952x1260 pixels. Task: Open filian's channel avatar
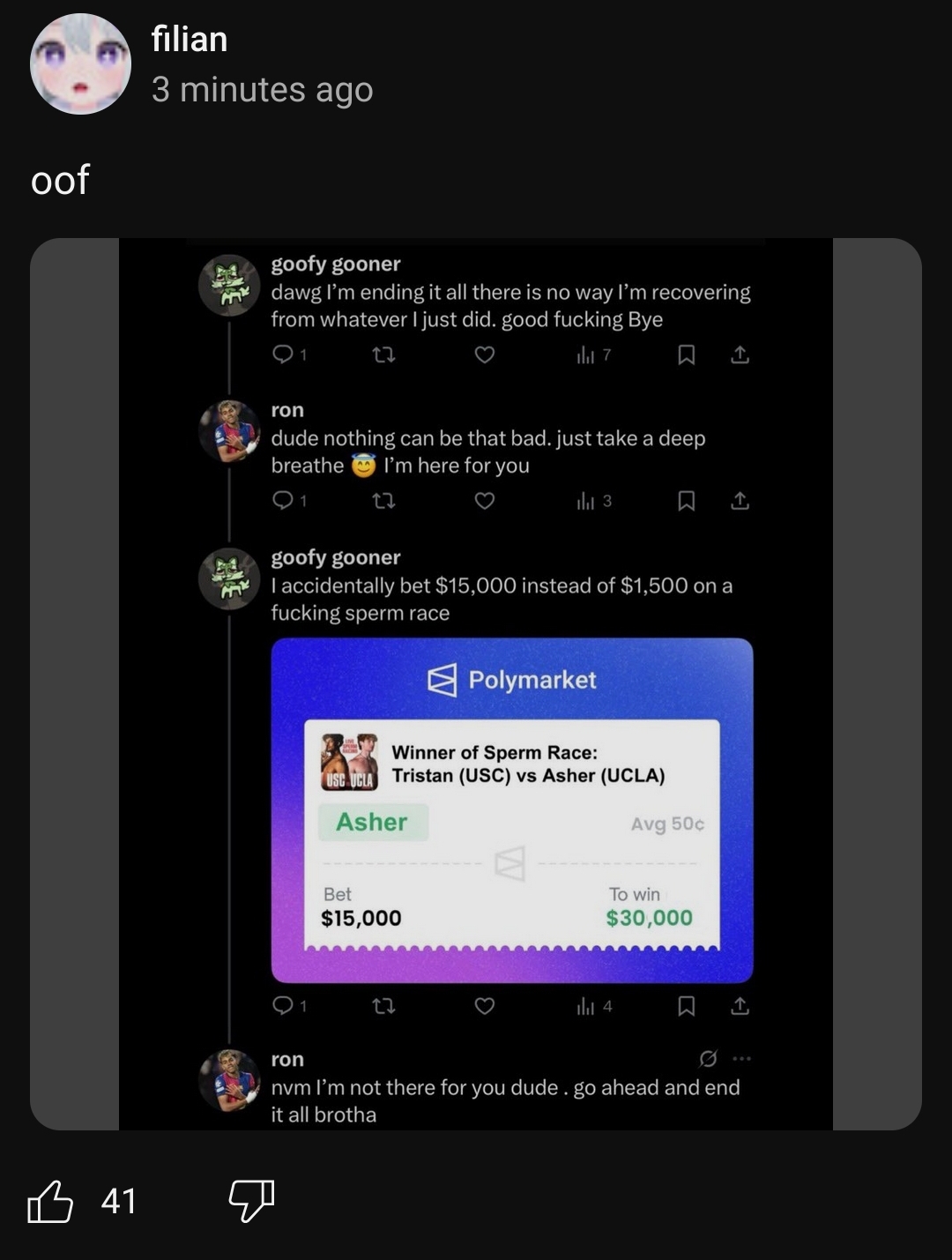[80, 64]
